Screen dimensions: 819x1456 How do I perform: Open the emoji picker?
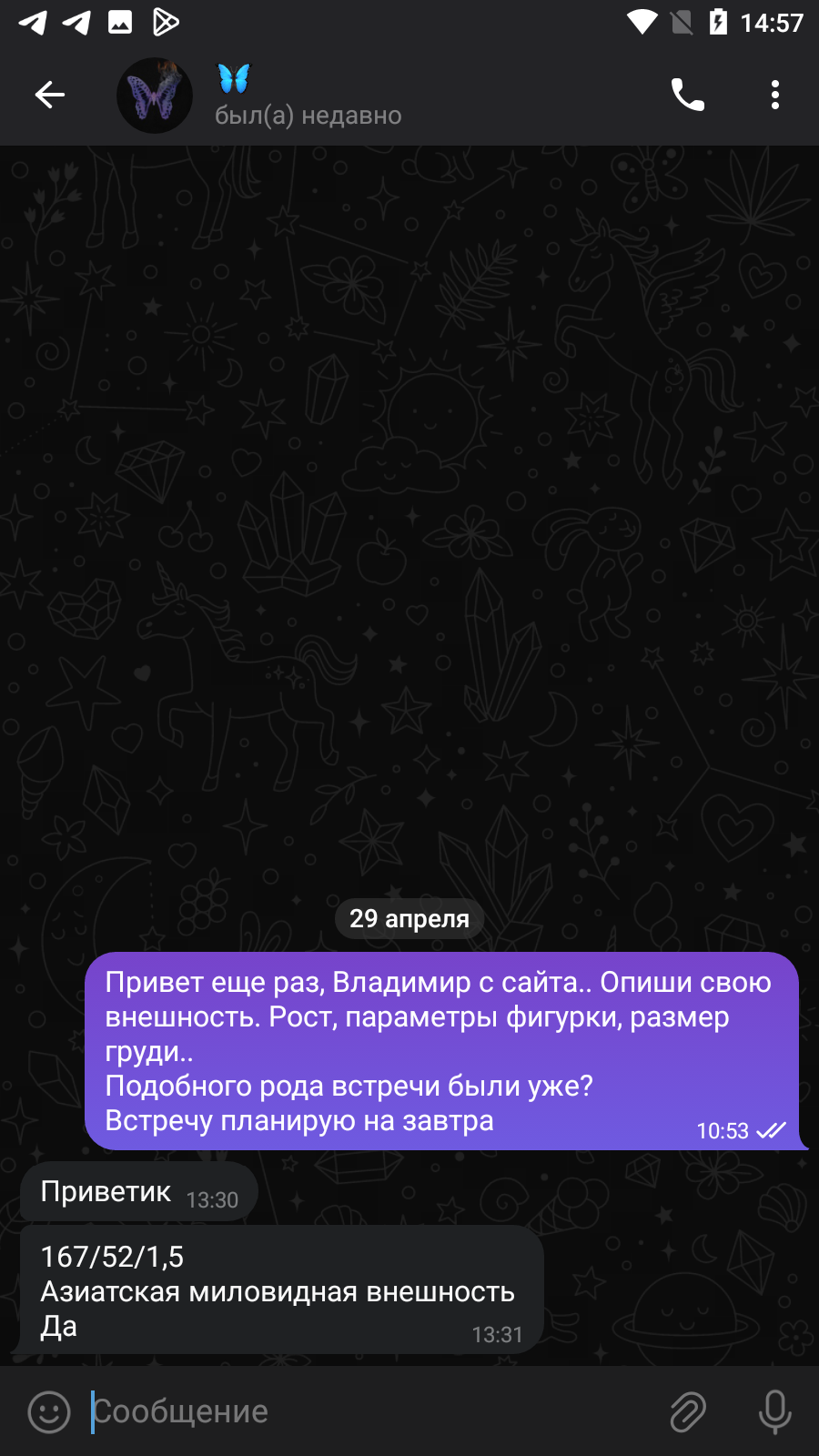click(x=49, y=1411)
